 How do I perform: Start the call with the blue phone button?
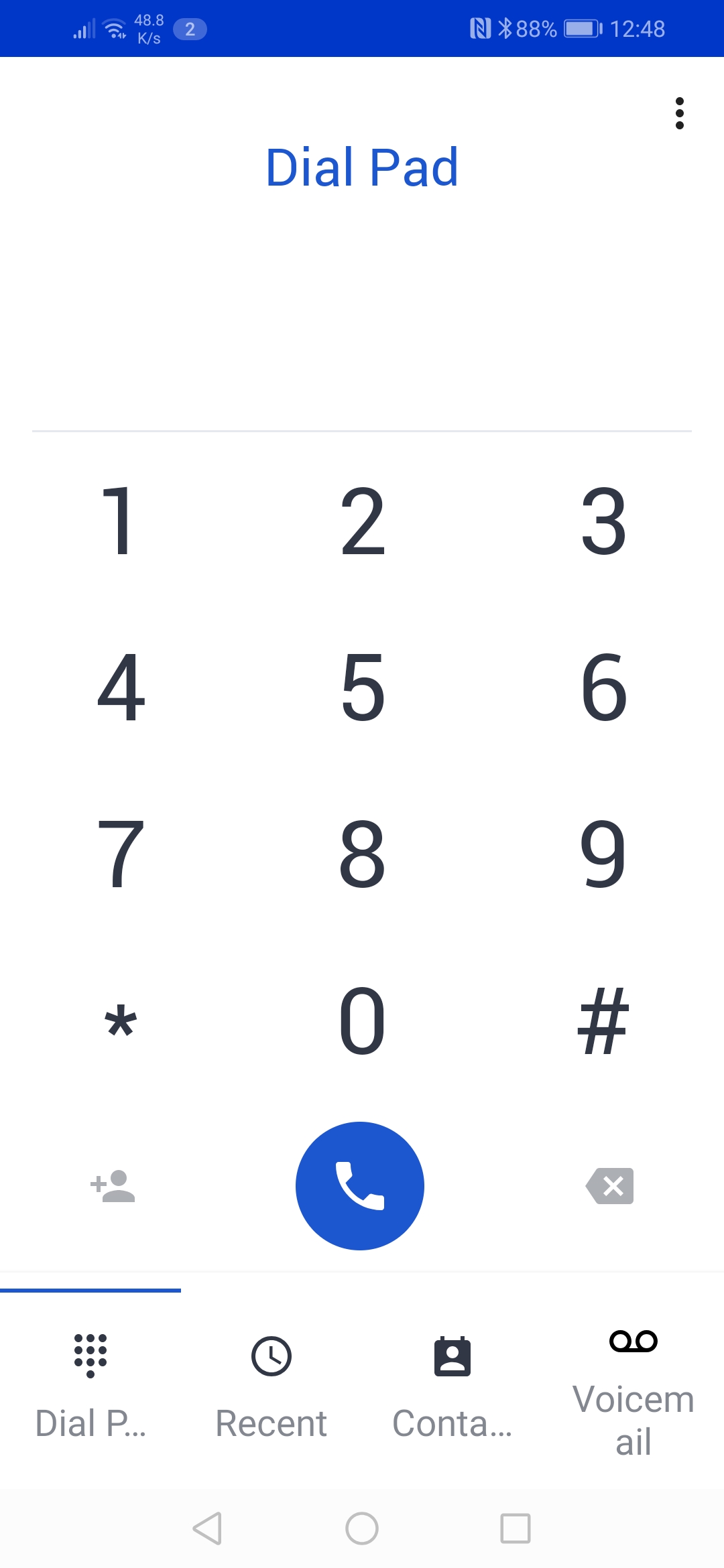coord(360,1186)
